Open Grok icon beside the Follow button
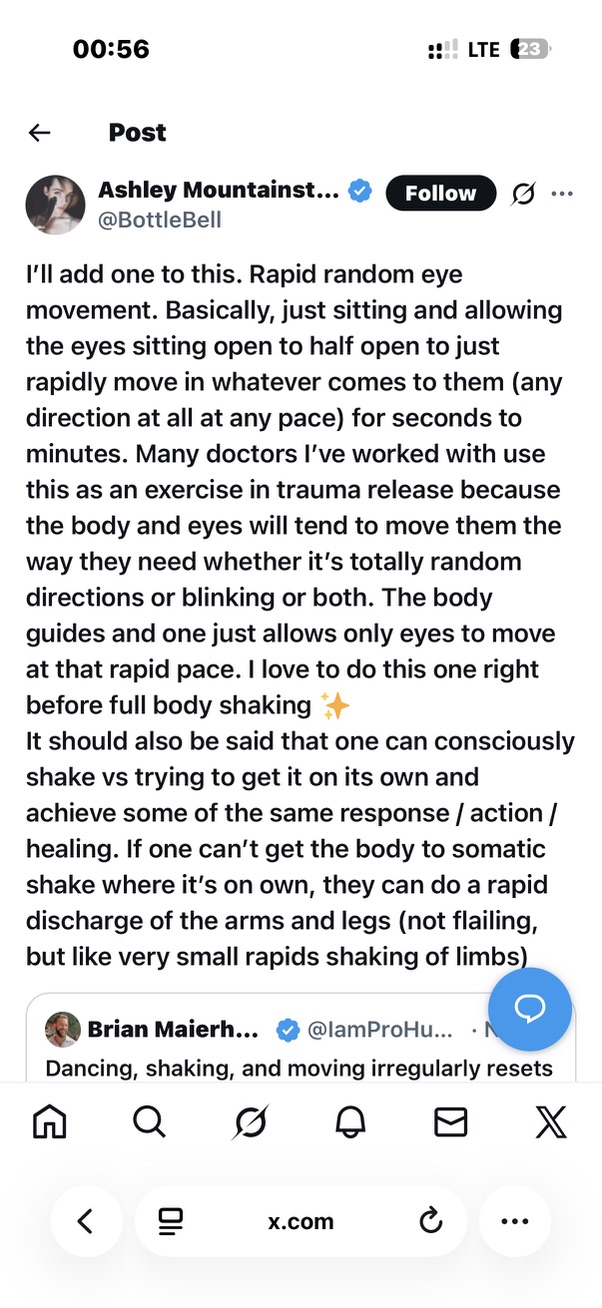The height and width of the screenshot is (1308, 602). pos(522,194)
